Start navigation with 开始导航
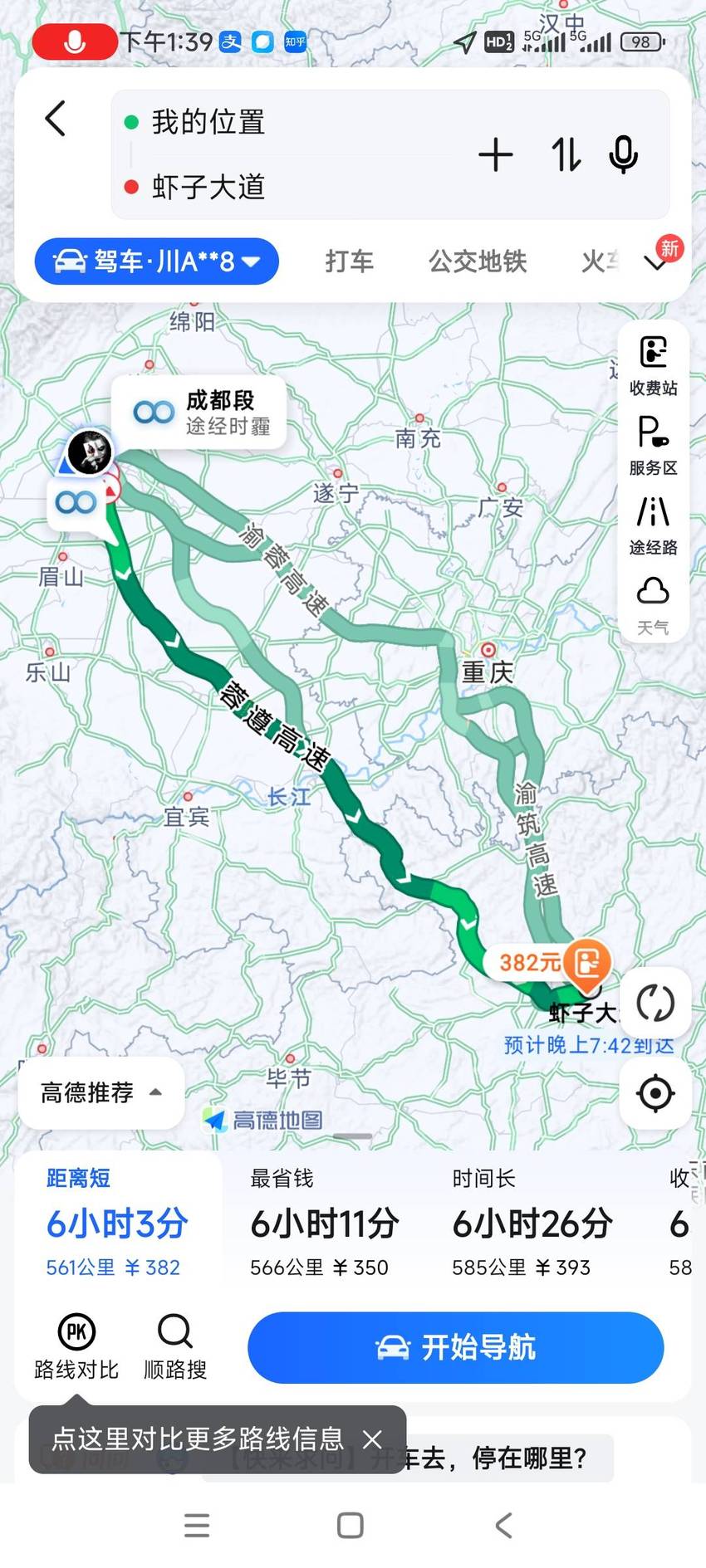This screenshot has height=1568, width=706. point(456,1347)
